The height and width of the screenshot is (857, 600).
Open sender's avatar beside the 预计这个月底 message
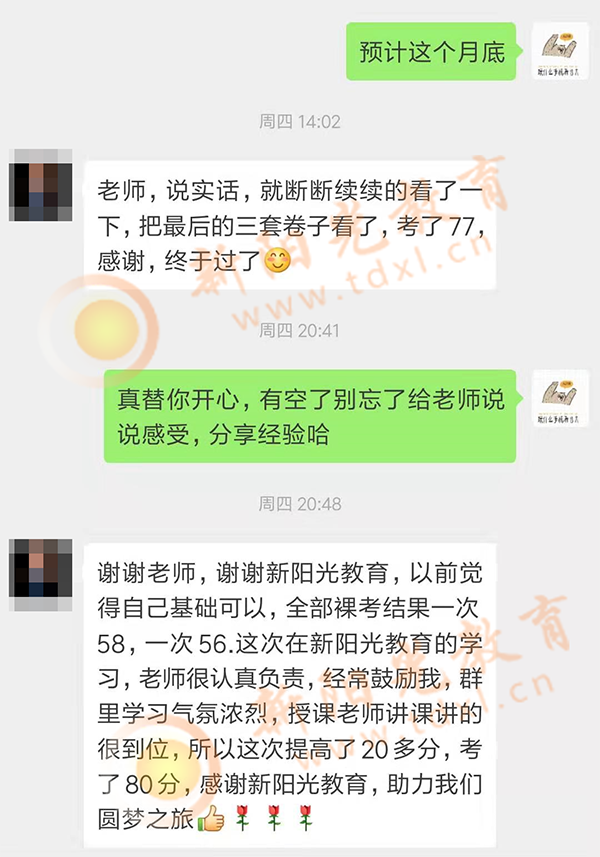tap(560, 50)
